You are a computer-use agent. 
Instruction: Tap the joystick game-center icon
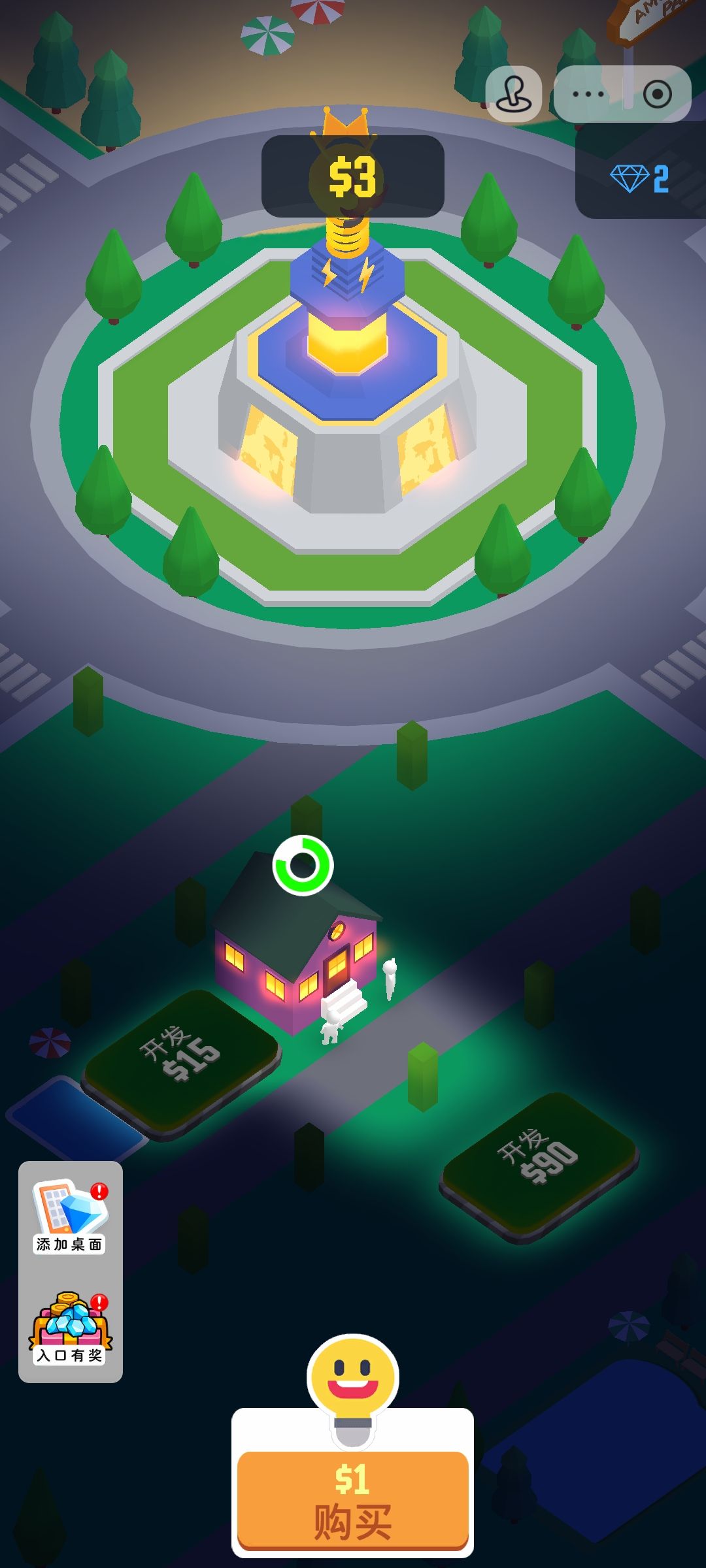coord(514,94)
